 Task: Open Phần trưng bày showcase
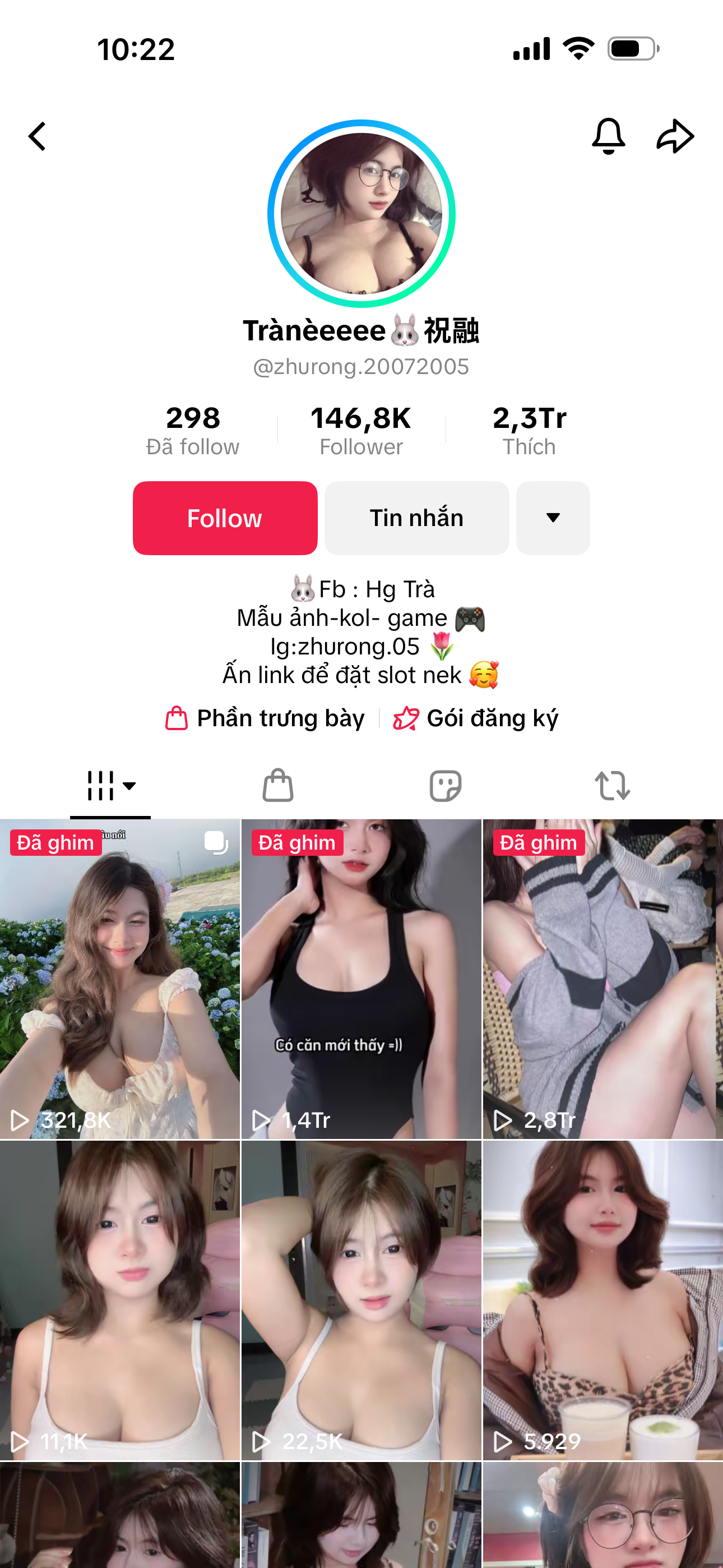(x=265, y=718)
